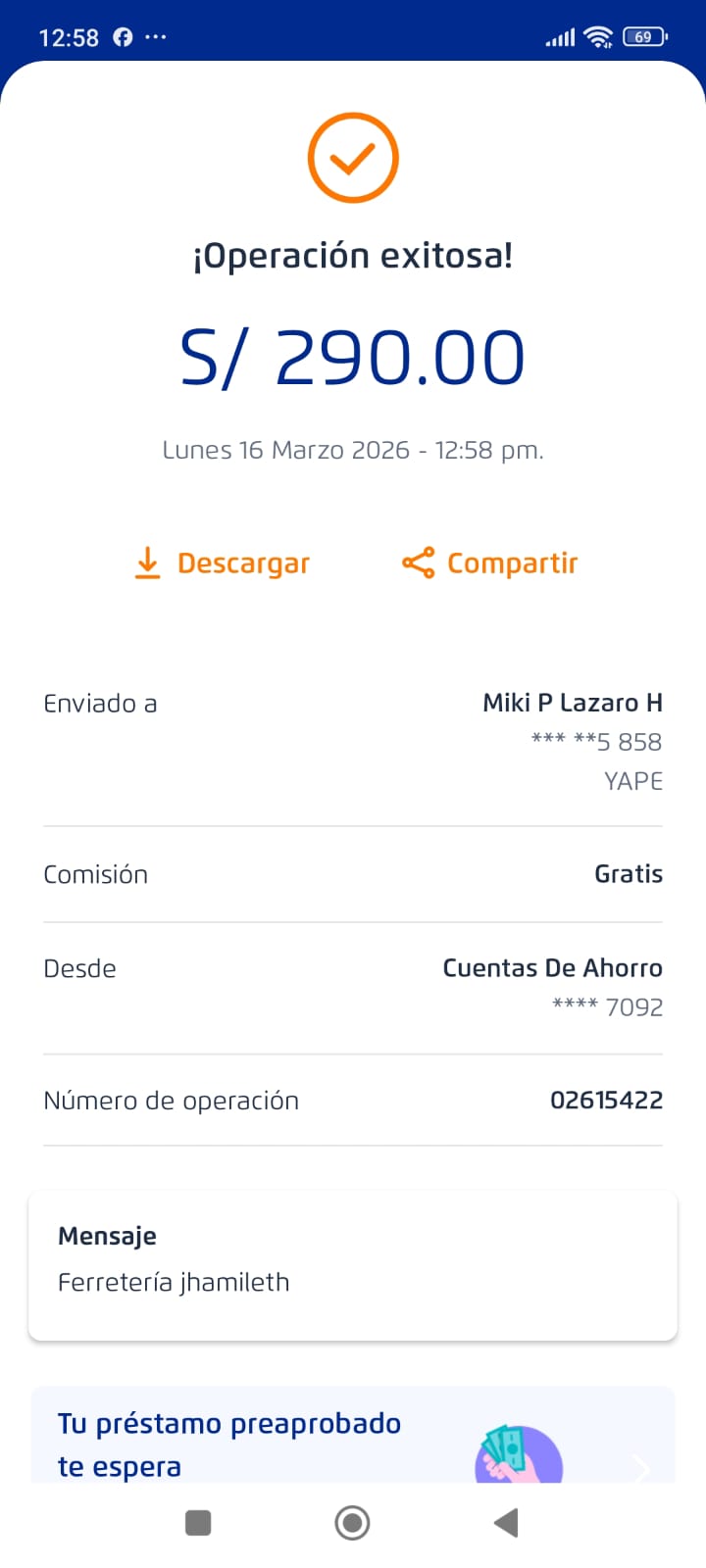
Task: Open the recent apps overview
Action: (198, 1523)
